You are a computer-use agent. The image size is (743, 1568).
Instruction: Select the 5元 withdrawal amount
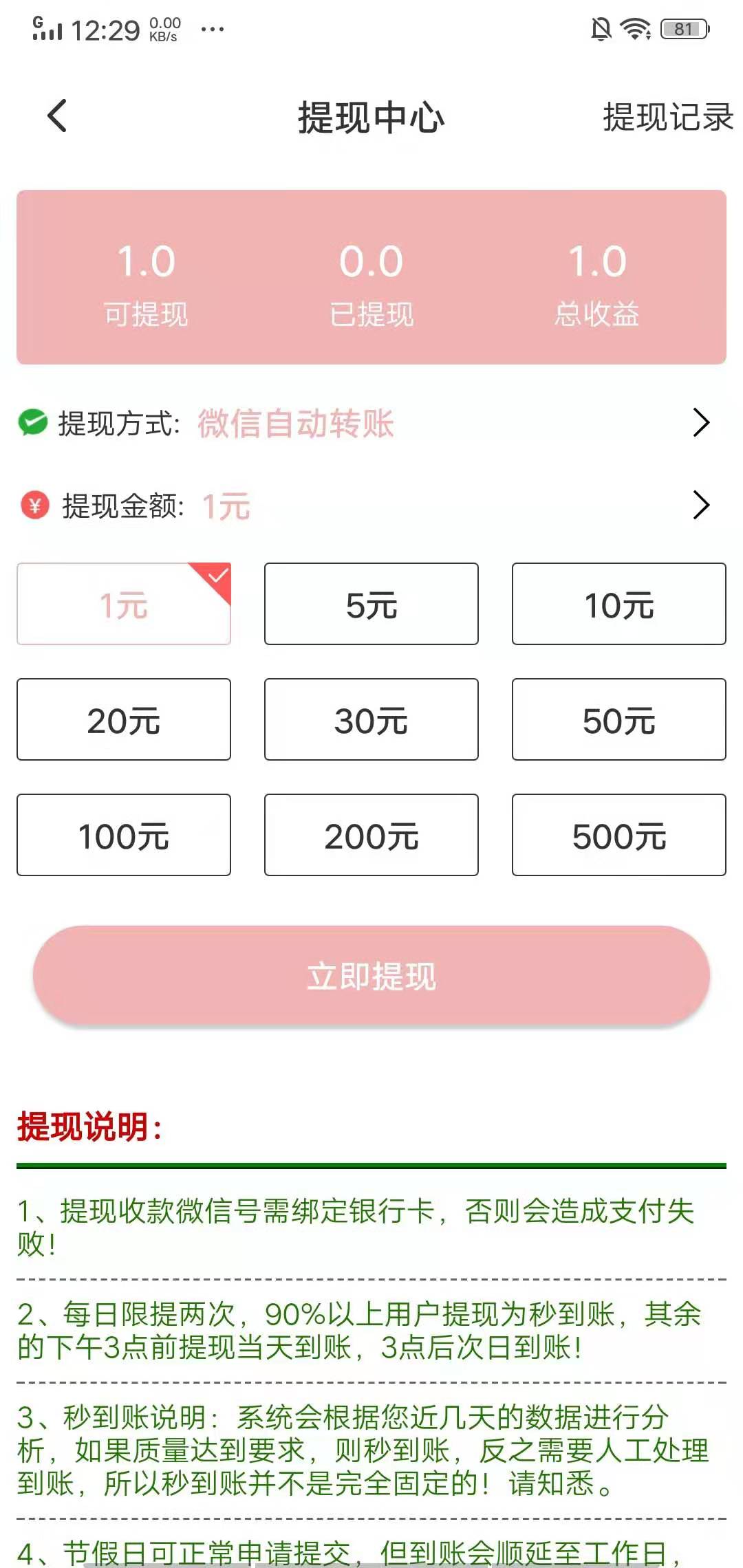click(371, 604)
